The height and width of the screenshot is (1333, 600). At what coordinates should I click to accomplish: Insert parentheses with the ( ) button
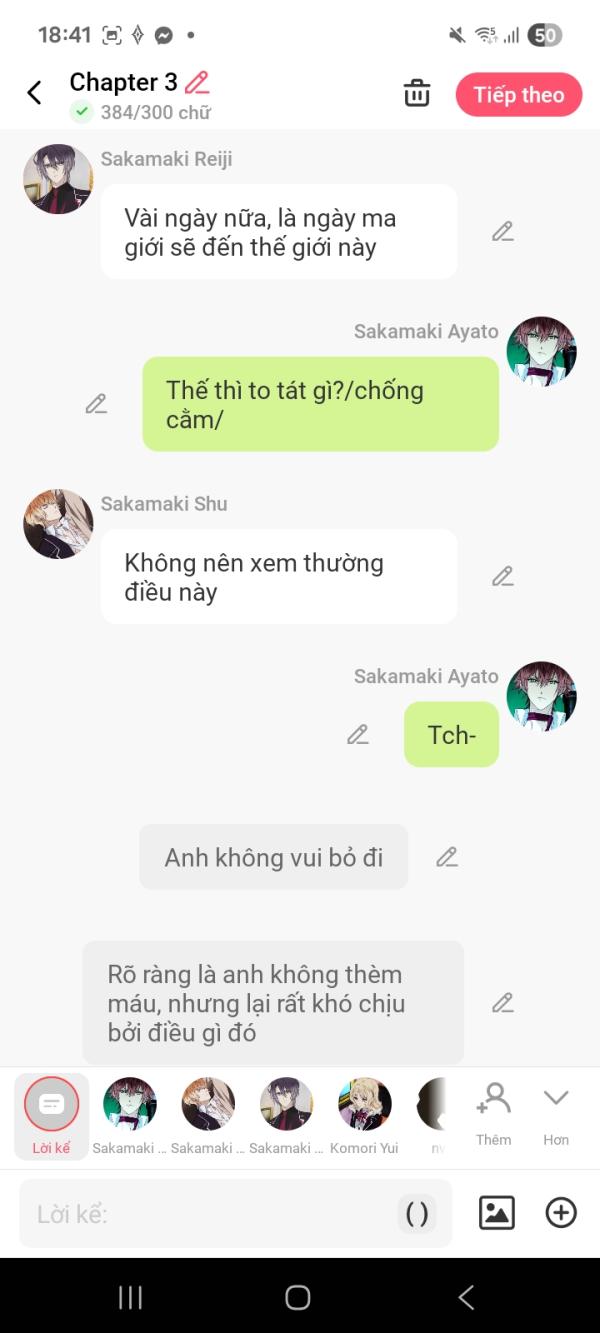tap(417, 1214)
